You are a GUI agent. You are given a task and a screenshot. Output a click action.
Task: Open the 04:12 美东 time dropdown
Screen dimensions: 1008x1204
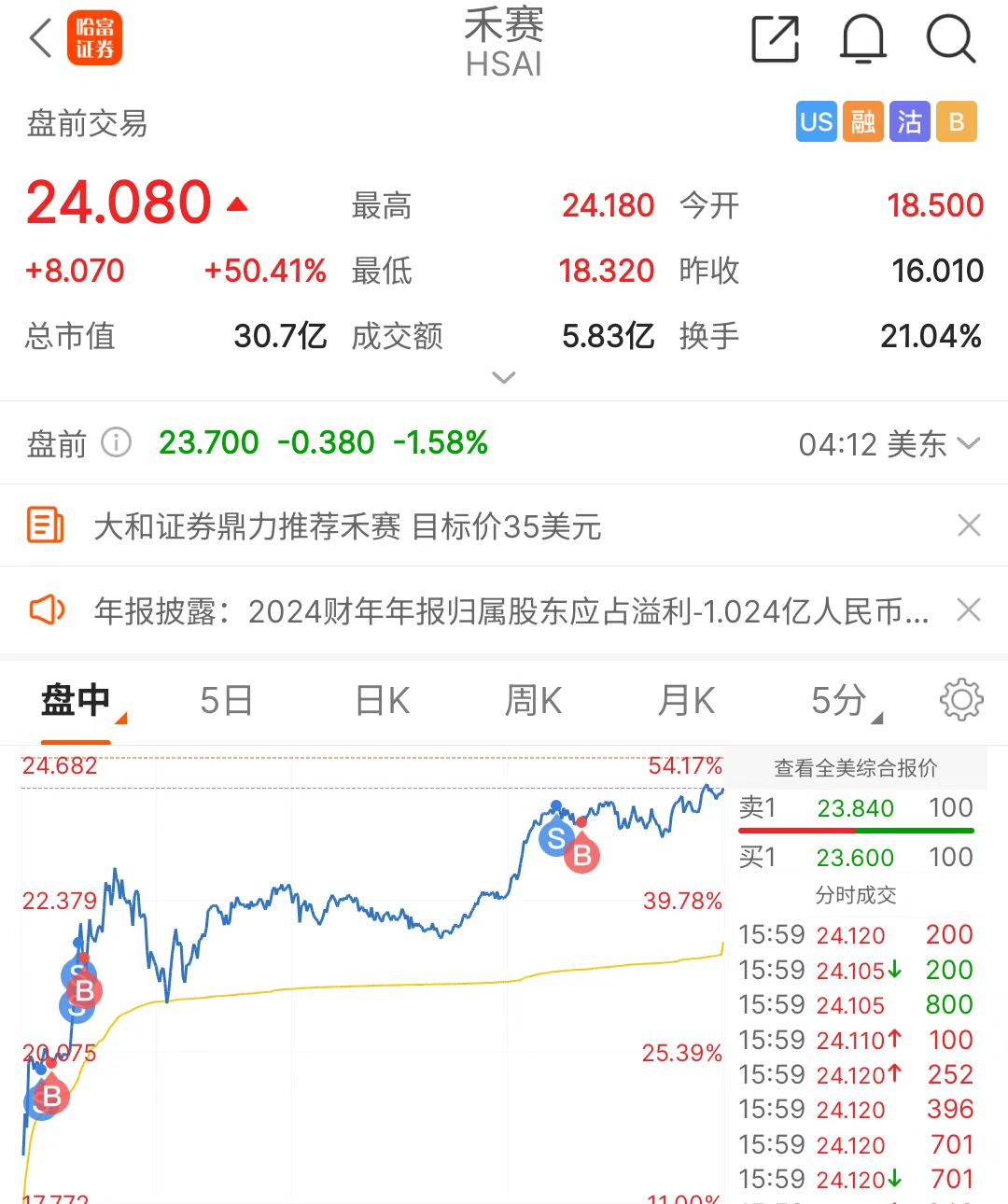pos(888,444)
